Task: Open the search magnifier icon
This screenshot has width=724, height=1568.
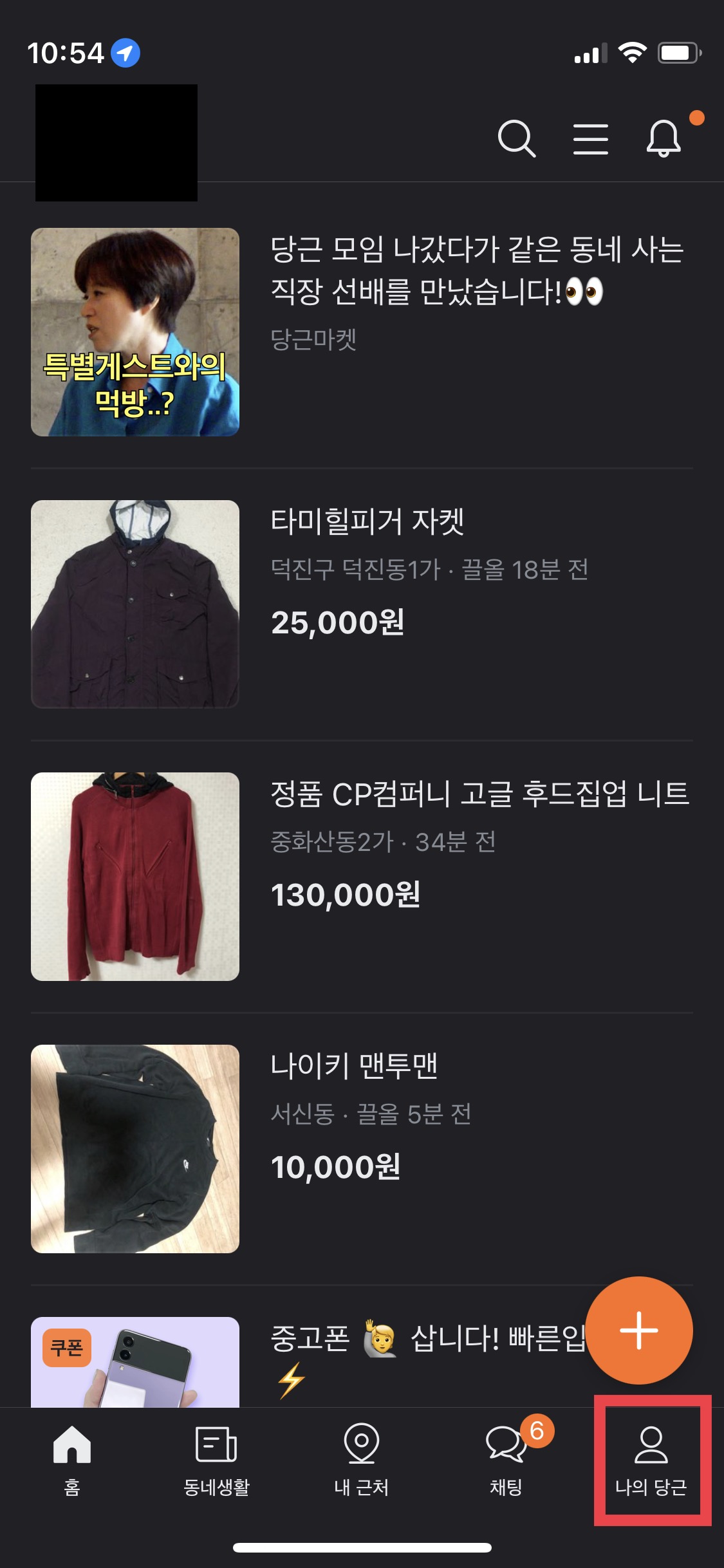Action: point(516,138)
